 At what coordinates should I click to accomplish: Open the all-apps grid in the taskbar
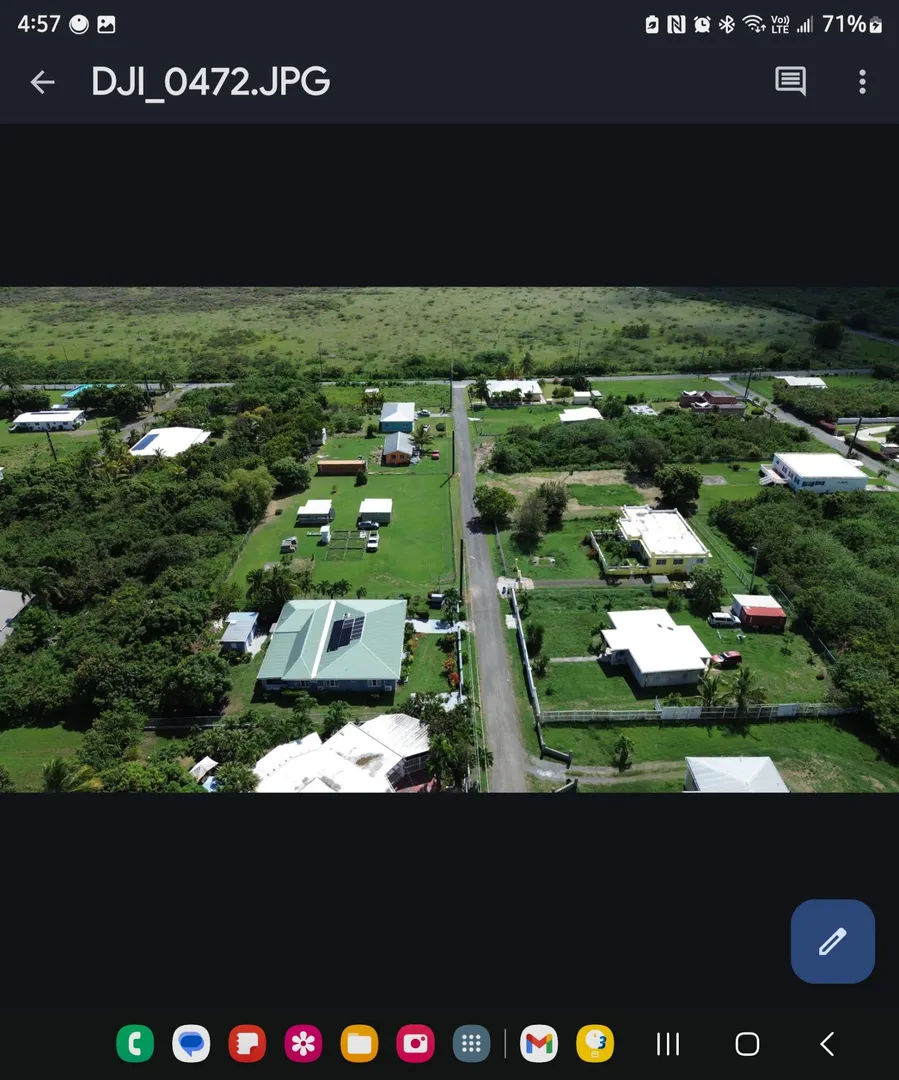[x=471, y=1044]
